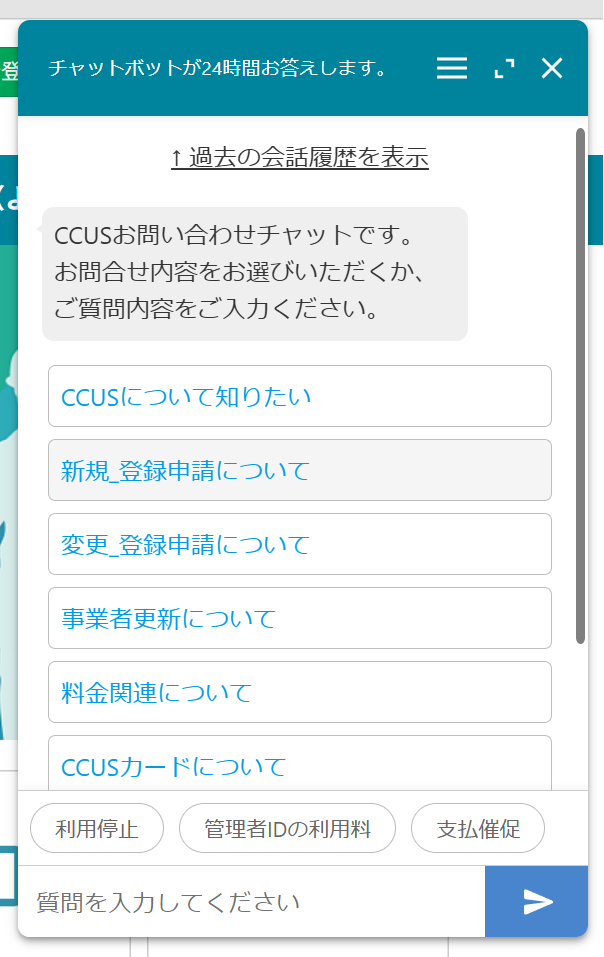Expand the chat window to full size

coord(504,68)
